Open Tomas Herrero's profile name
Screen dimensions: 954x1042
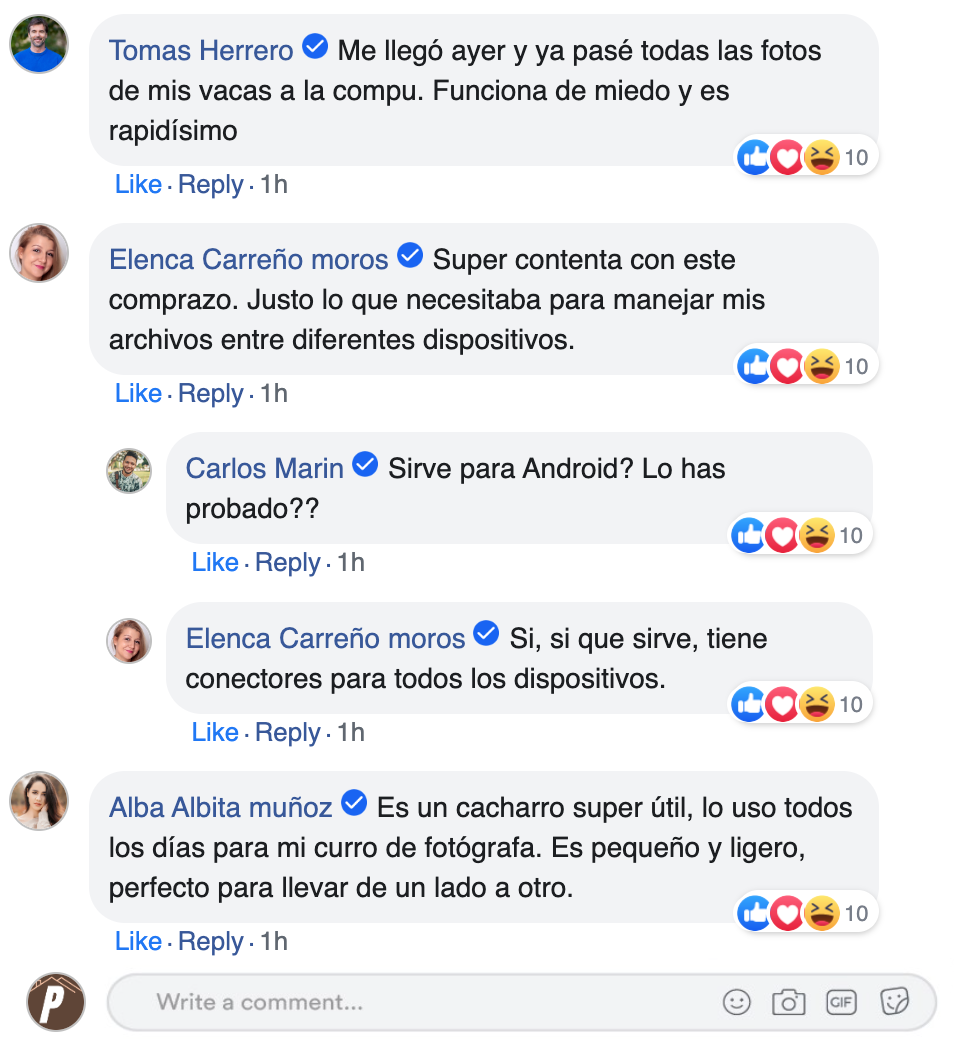click(201, 50)
